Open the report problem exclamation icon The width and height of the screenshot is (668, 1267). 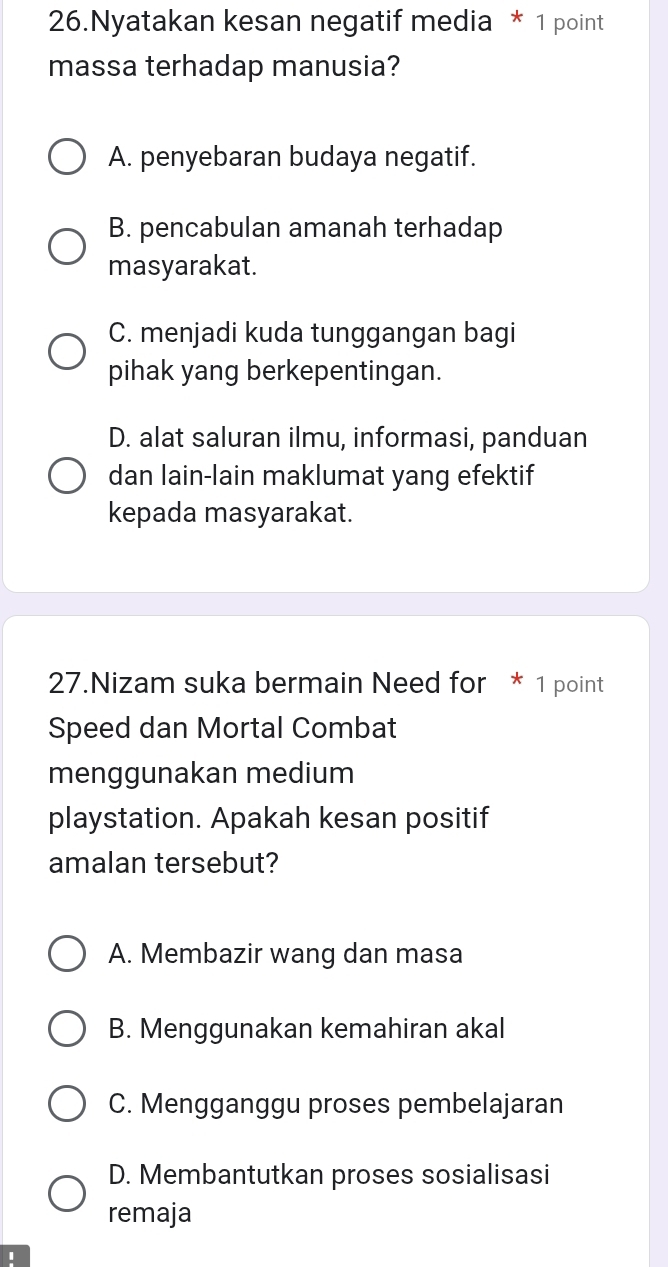pyautogui.click(x=14, y=1256)
